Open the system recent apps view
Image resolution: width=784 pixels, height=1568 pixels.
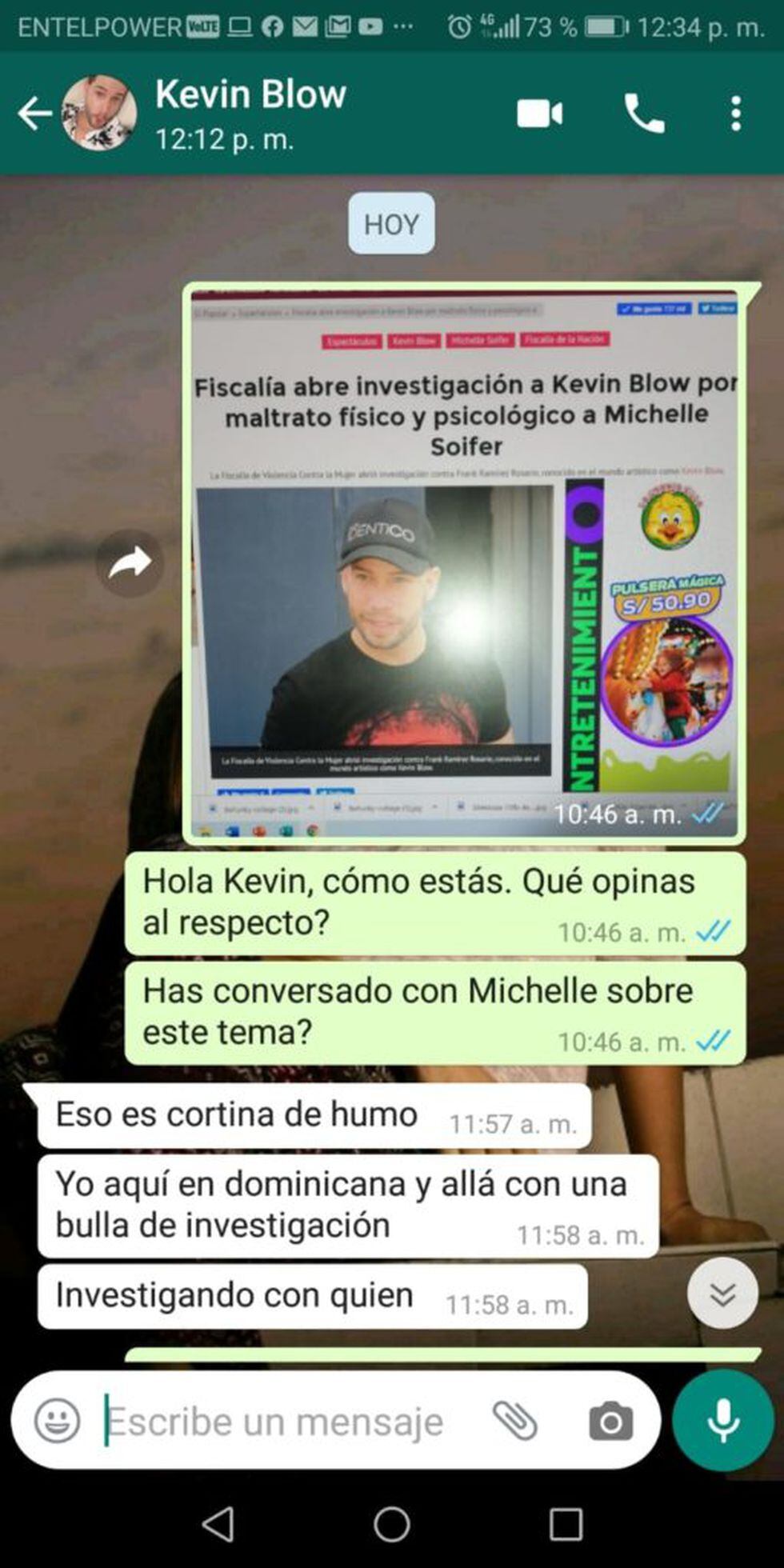click(566, 1523)
